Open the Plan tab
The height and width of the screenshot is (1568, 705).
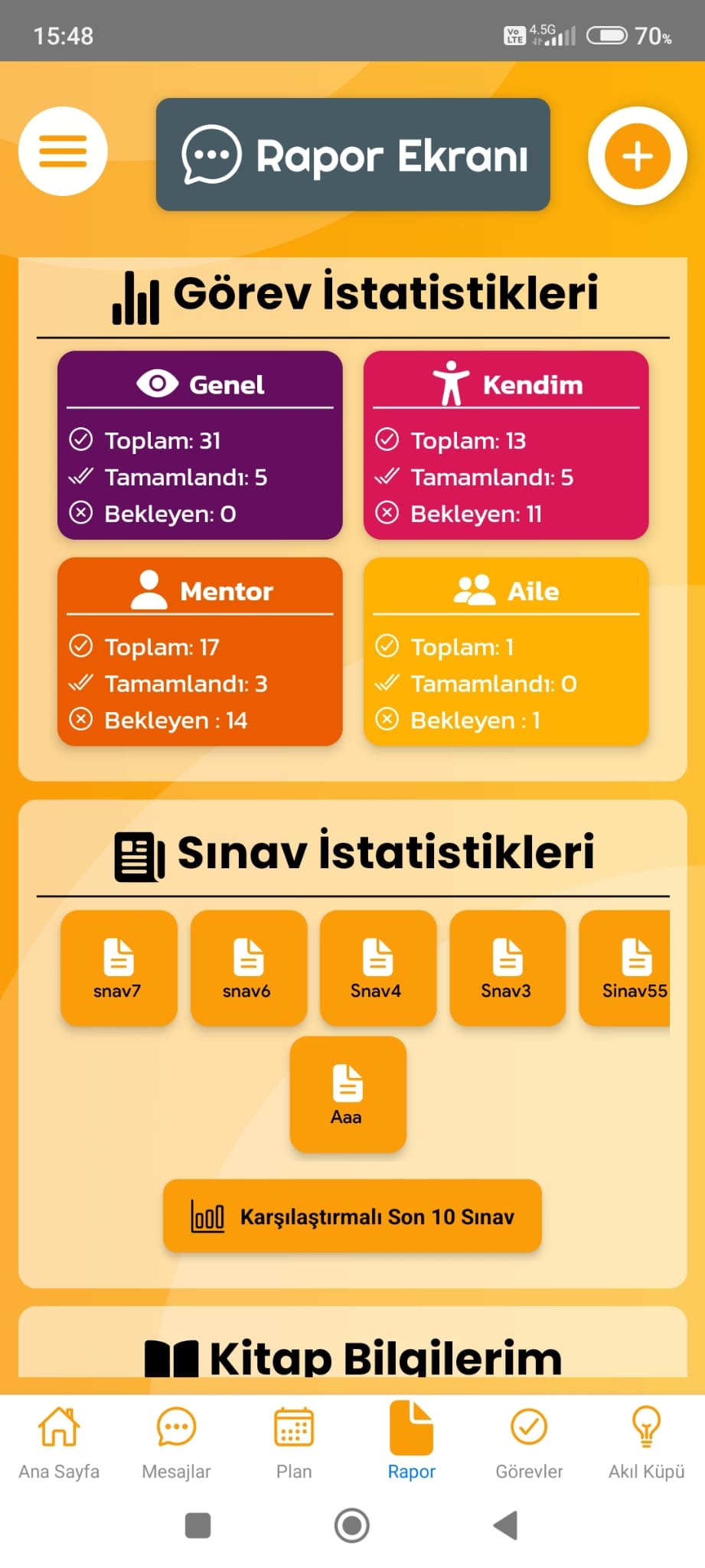pyautogui.click(x=294, y=1443)
